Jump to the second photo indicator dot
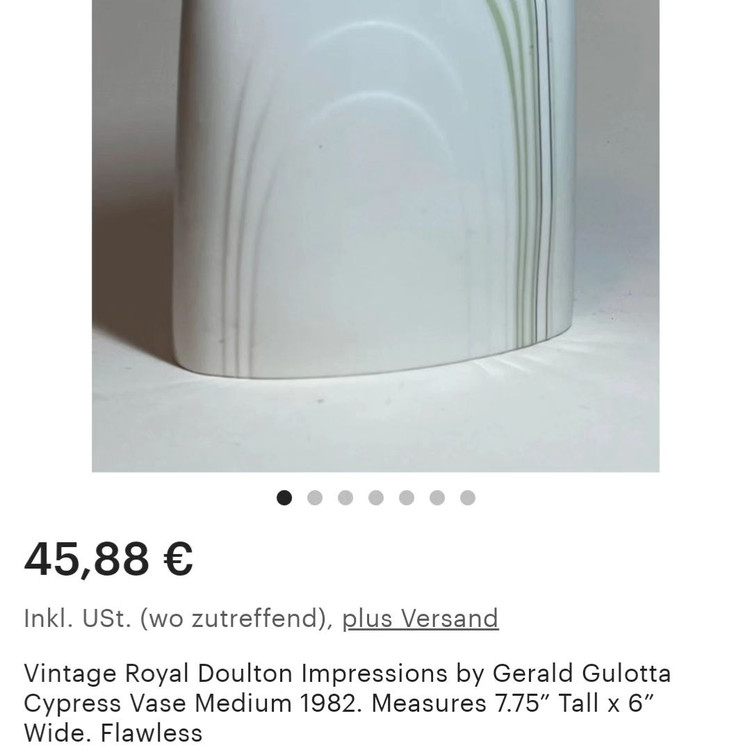This screenshot has height=750, width=750. click(x=315, y=498)
